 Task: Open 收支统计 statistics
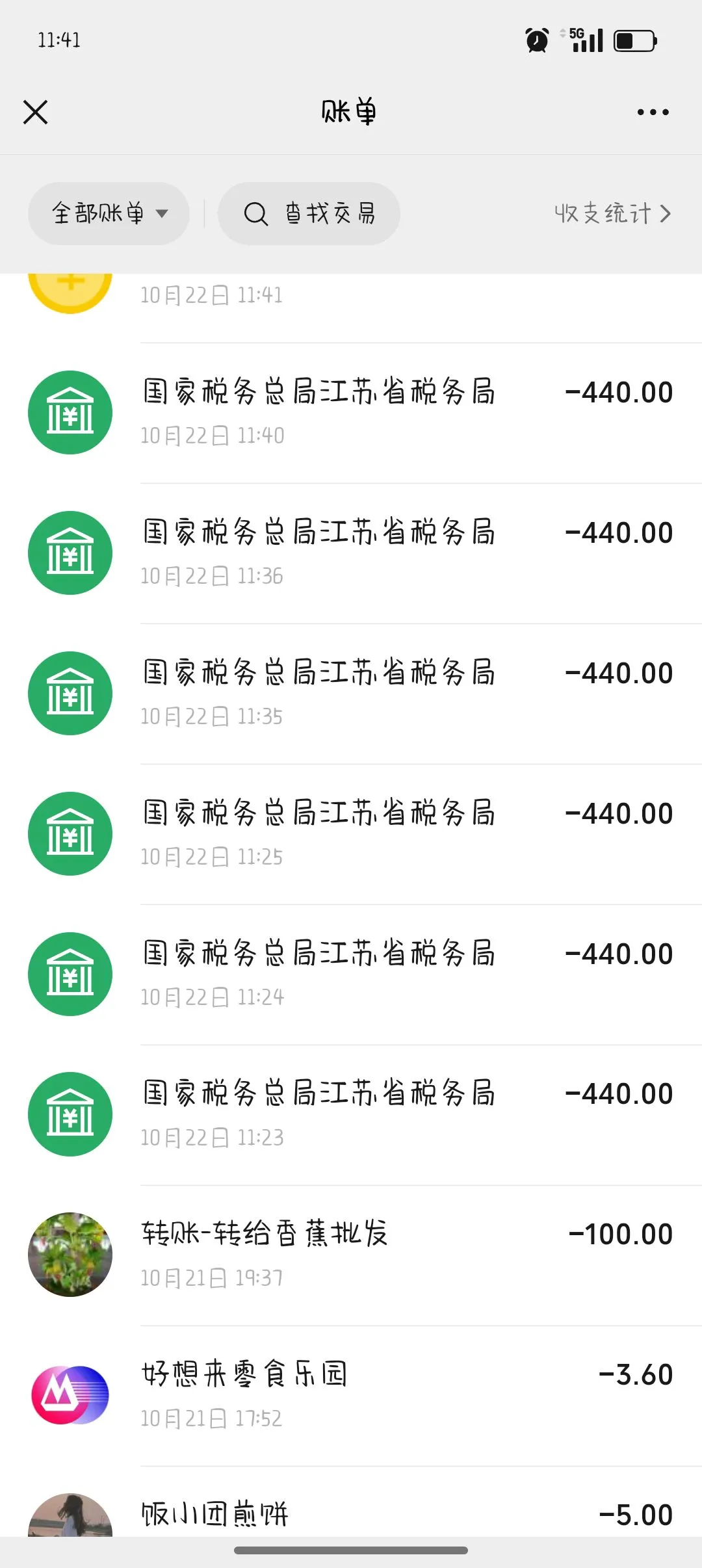tap(612, 213)
